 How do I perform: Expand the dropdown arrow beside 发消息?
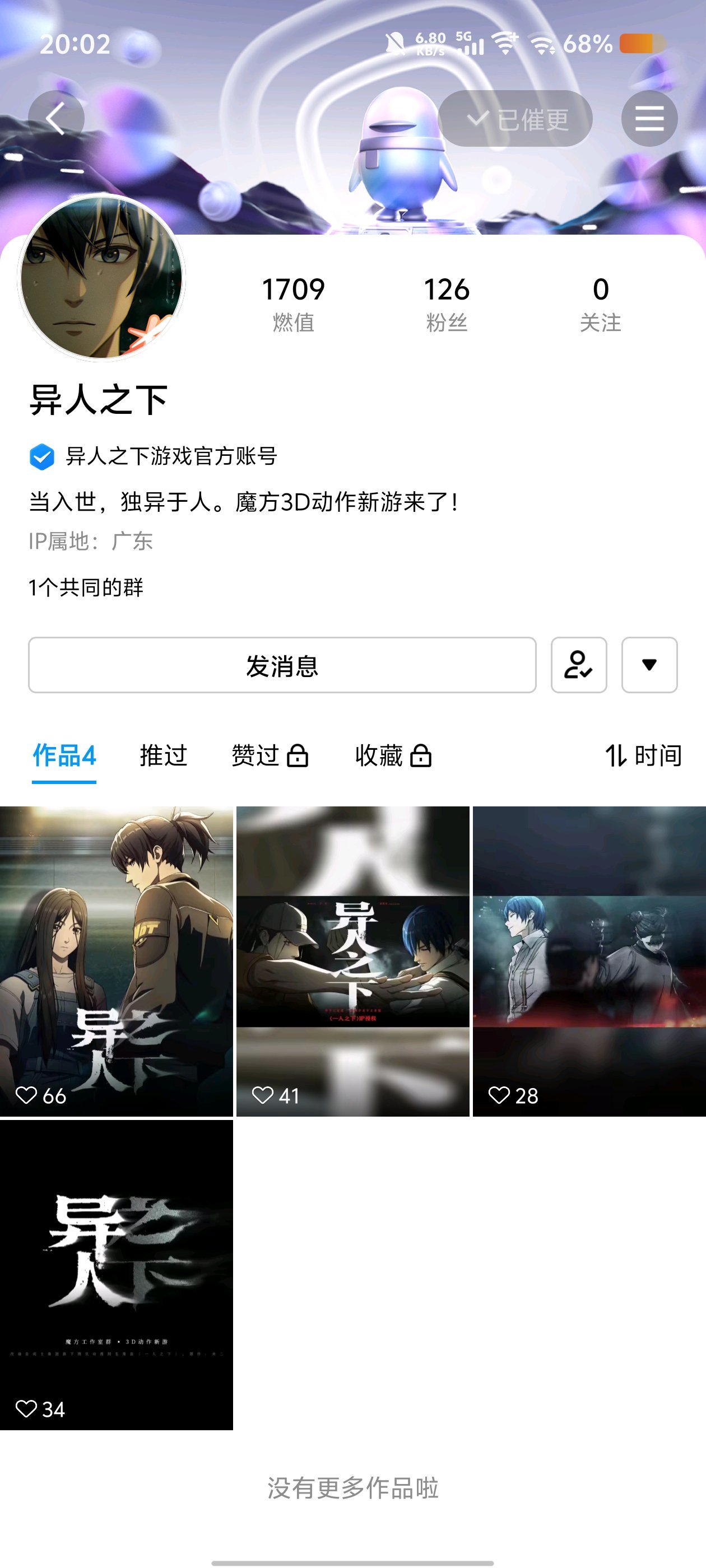[649, 665]
